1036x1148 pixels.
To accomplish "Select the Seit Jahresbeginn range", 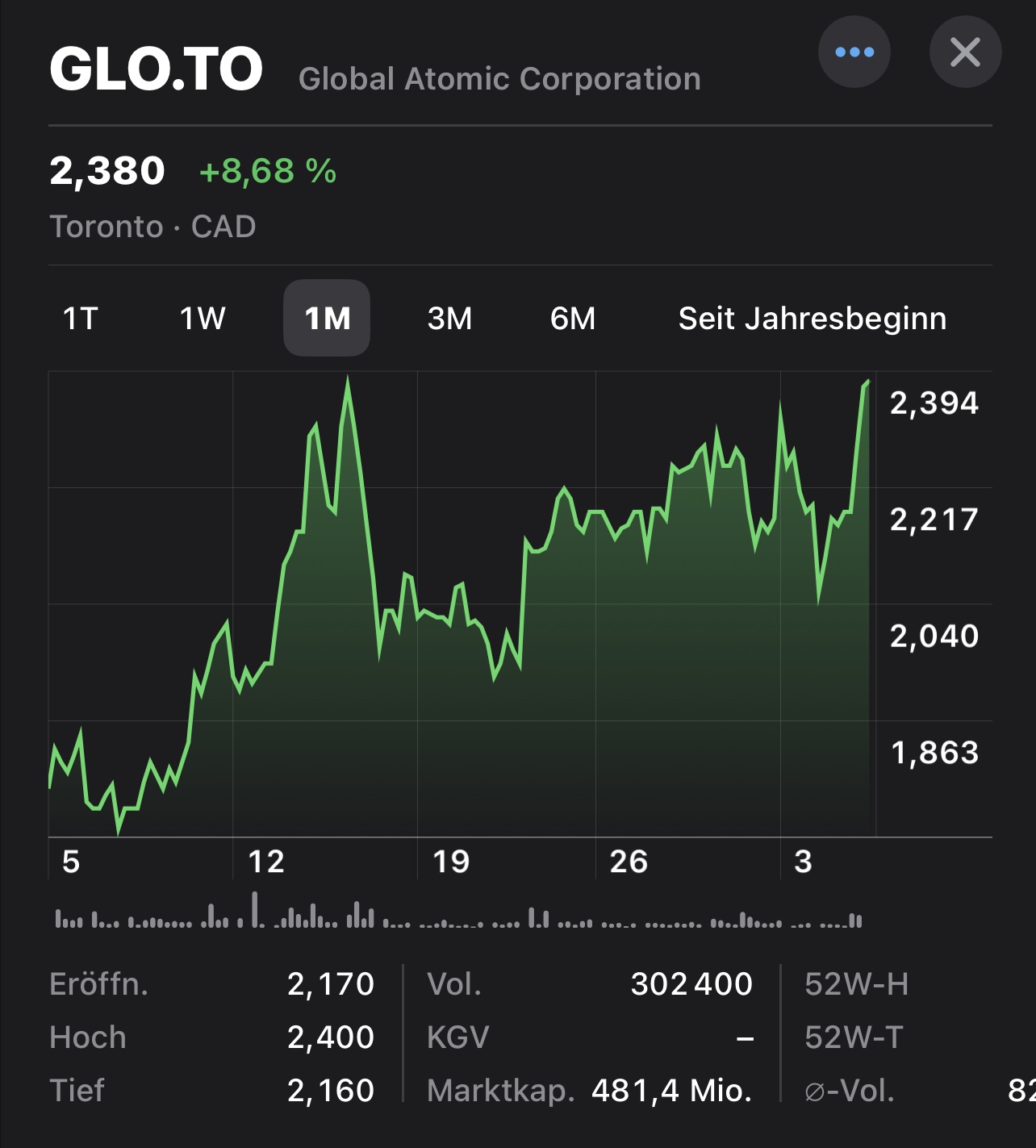I will [x=812, y=319].
